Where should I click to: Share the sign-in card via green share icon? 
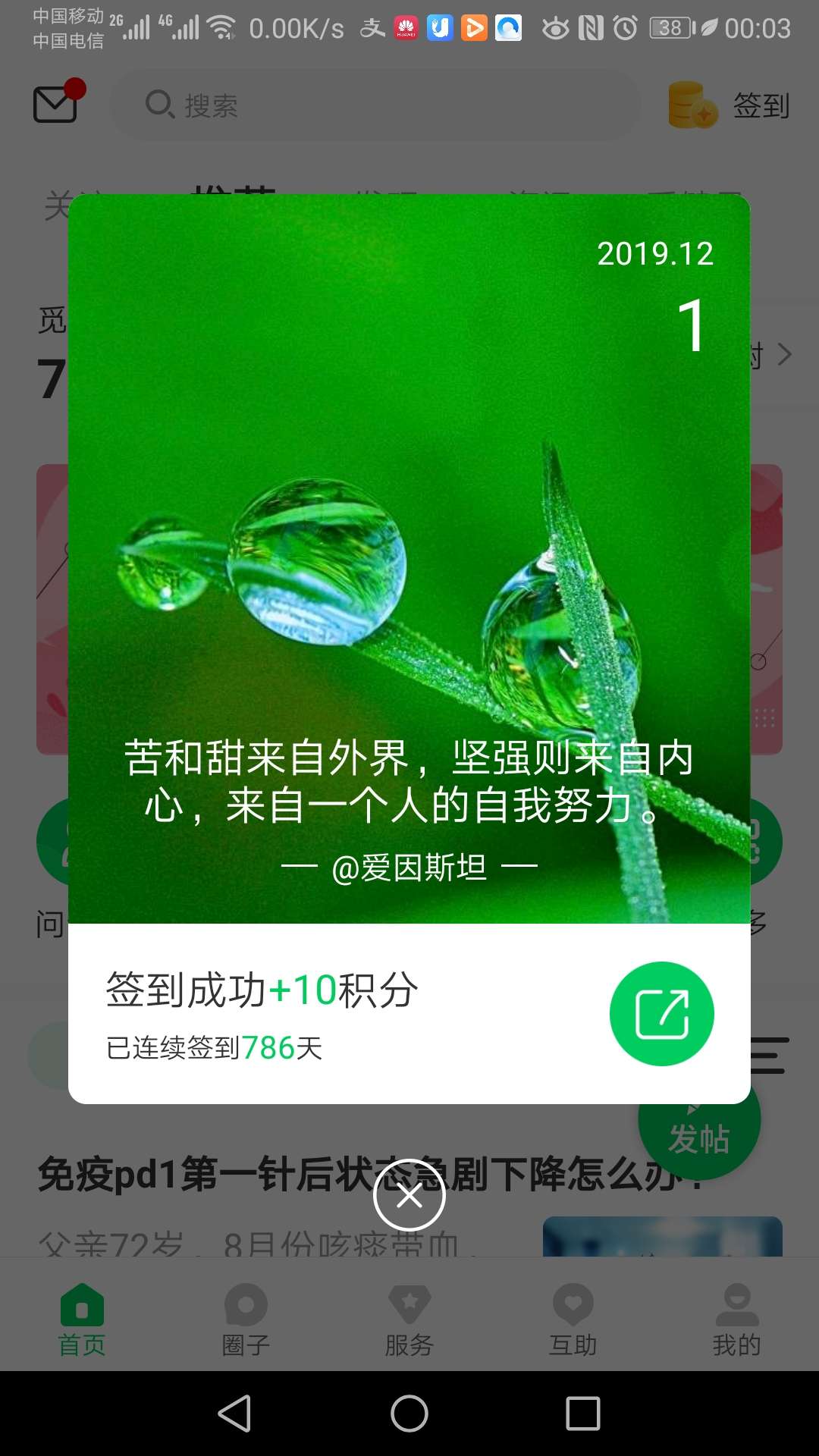point(662,1014)
